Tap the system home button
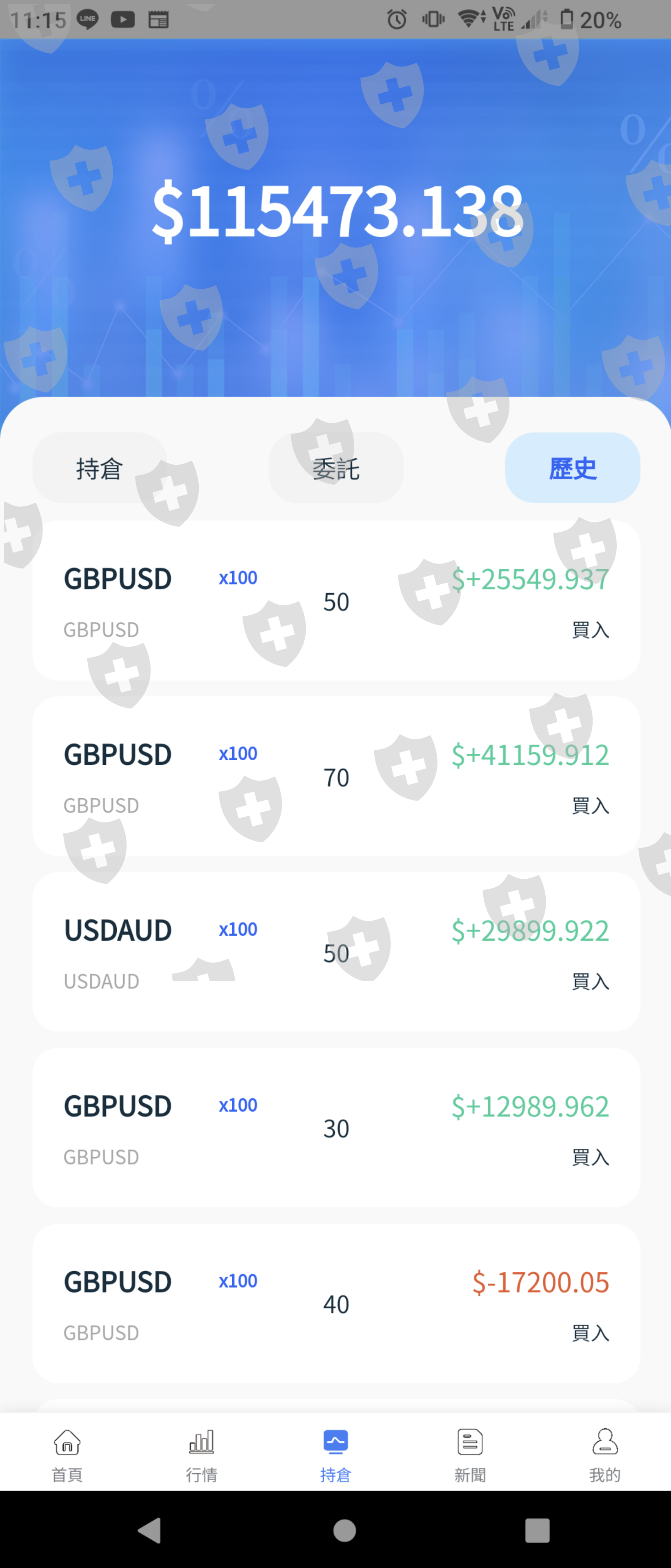671x1568 pixels. pyautogui.click(x=344, y=1530)
